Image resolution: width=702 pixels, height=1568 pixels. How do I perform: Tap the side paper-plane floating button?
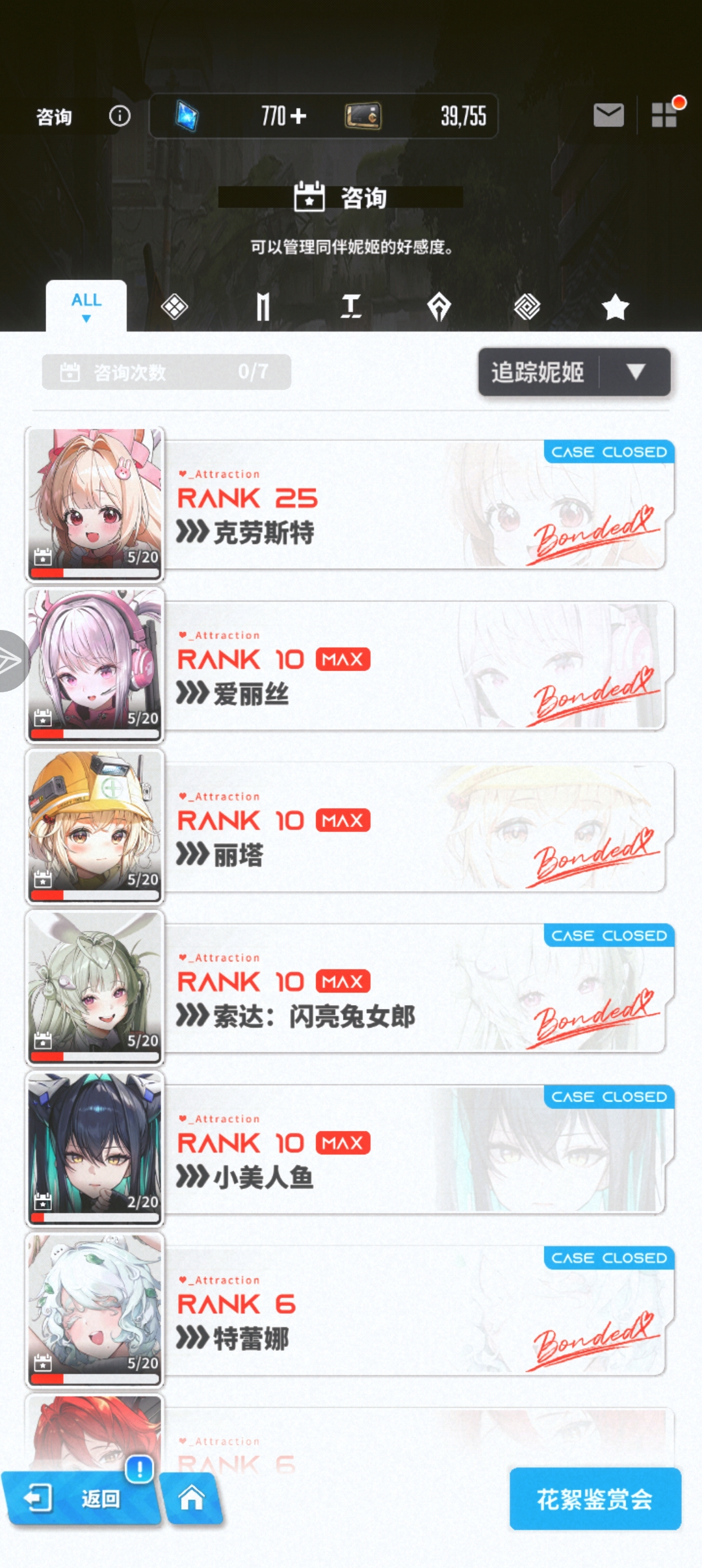(x=10, y=661)
